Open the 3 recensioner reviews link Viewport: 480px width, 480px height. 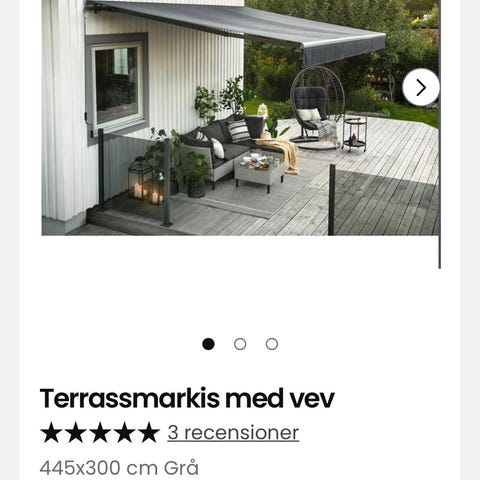coord(233,433)
